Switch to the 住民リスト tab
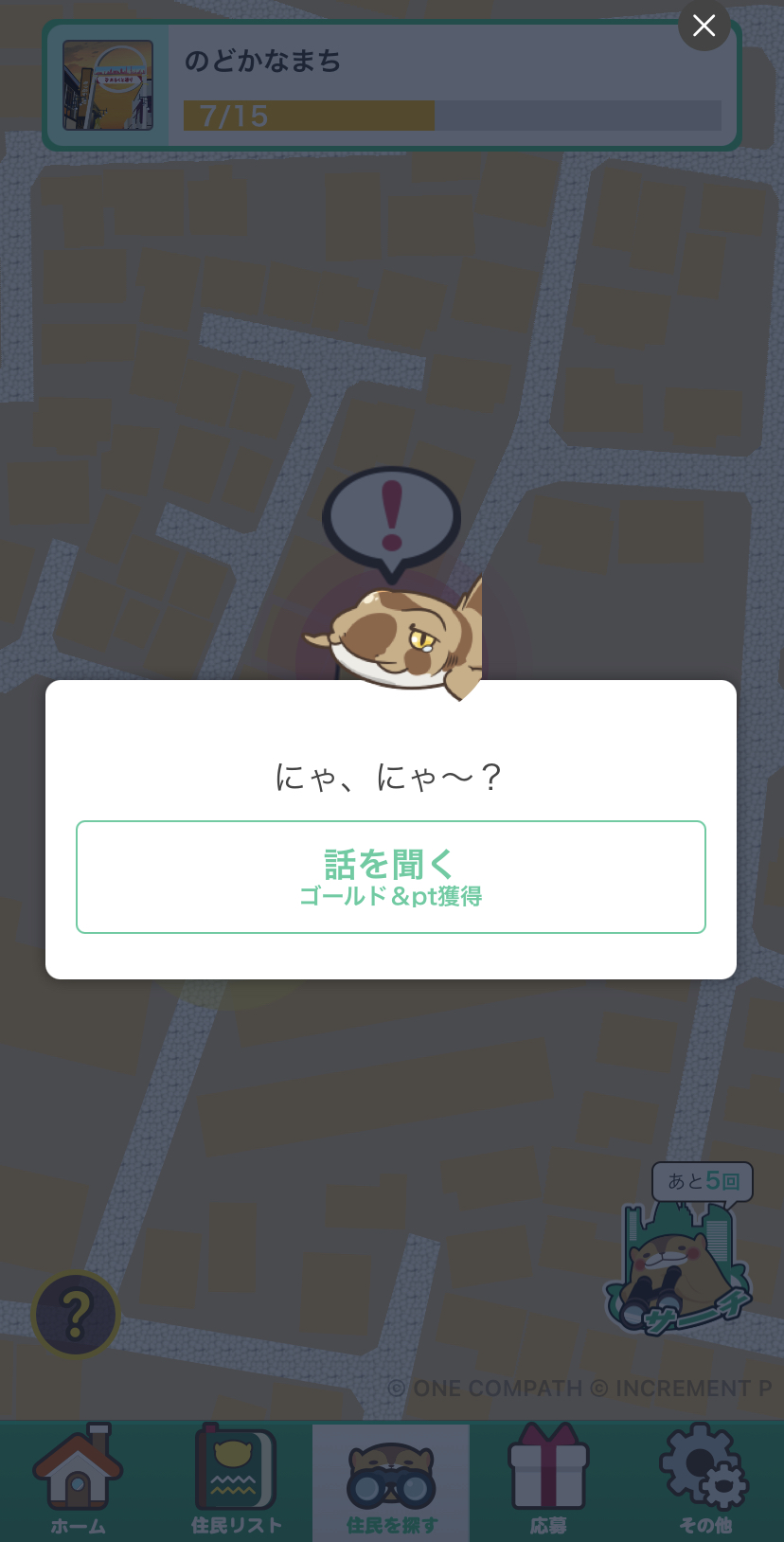784x1542 pixels. click(x=236, y=1481)
